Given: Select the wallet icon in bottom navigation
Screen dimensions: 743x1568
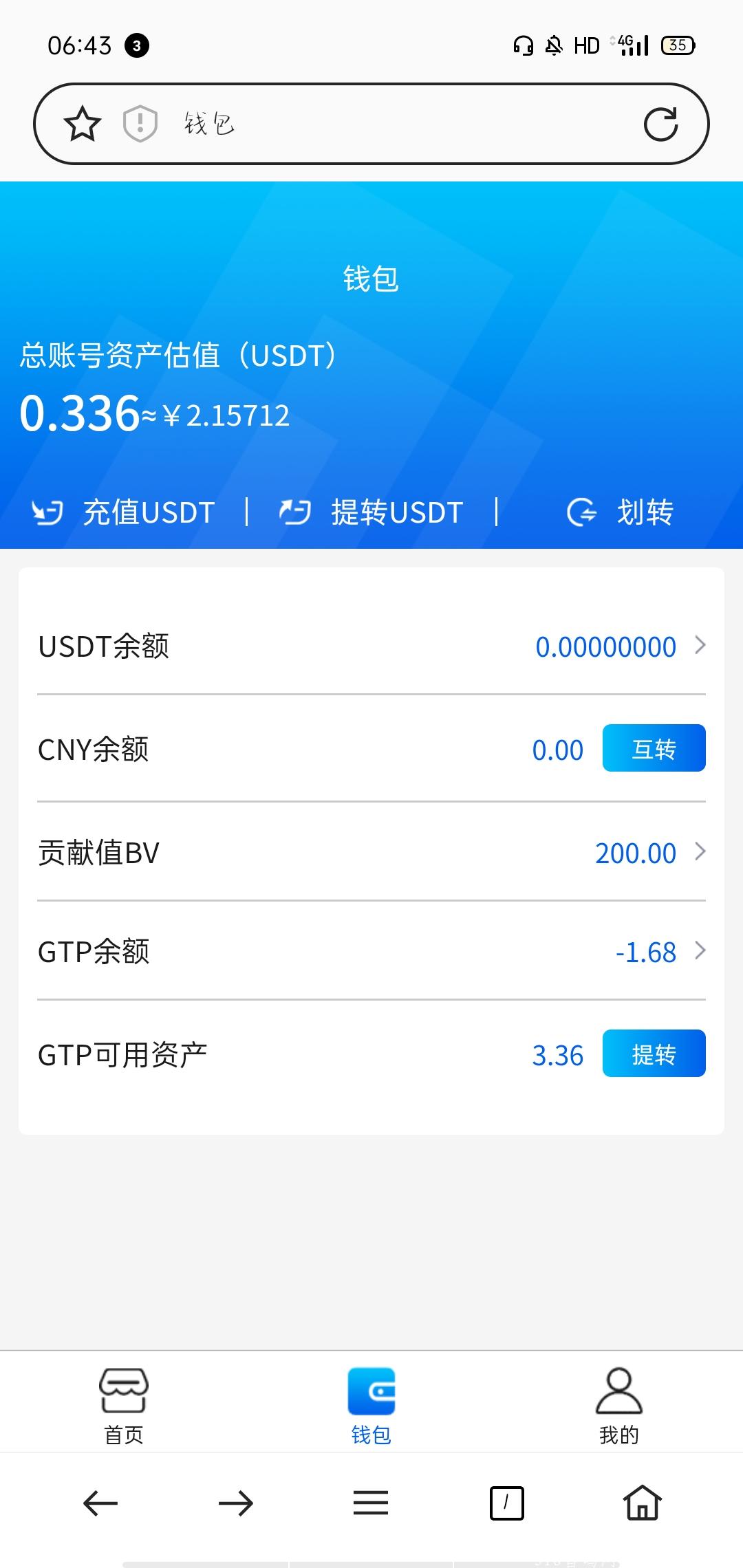Looking at the screenshot, I should click(371, 1390).
